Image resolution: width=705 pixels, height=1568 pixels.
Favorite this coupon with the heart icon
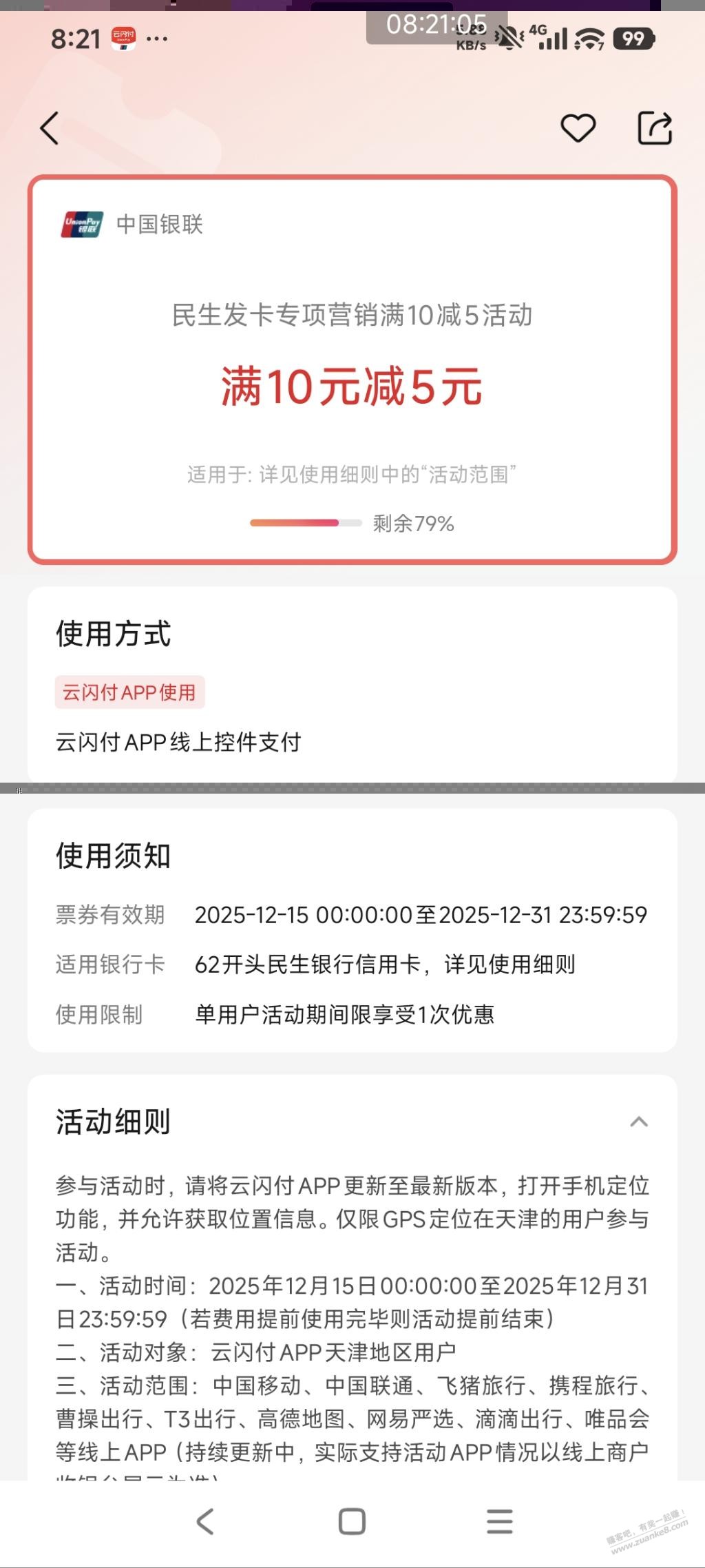click(x=578, y=128)
